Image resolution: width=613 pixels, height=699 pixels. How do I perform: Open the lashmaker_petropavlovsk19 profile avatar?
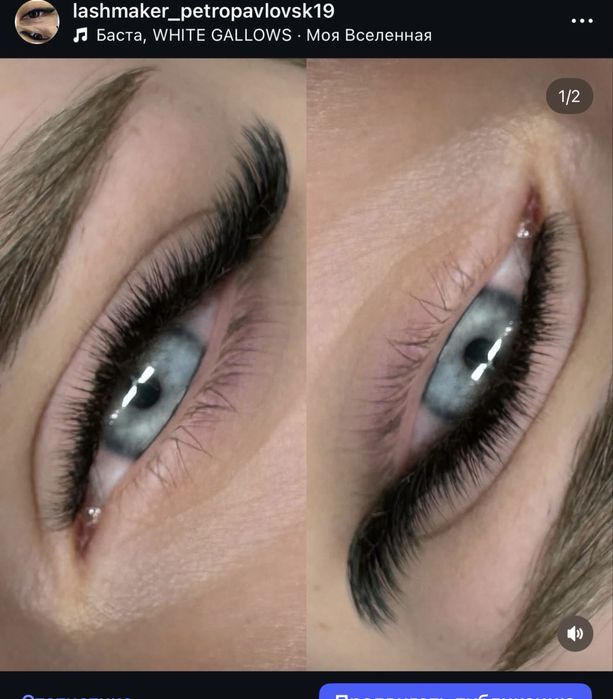coord(37,22)
